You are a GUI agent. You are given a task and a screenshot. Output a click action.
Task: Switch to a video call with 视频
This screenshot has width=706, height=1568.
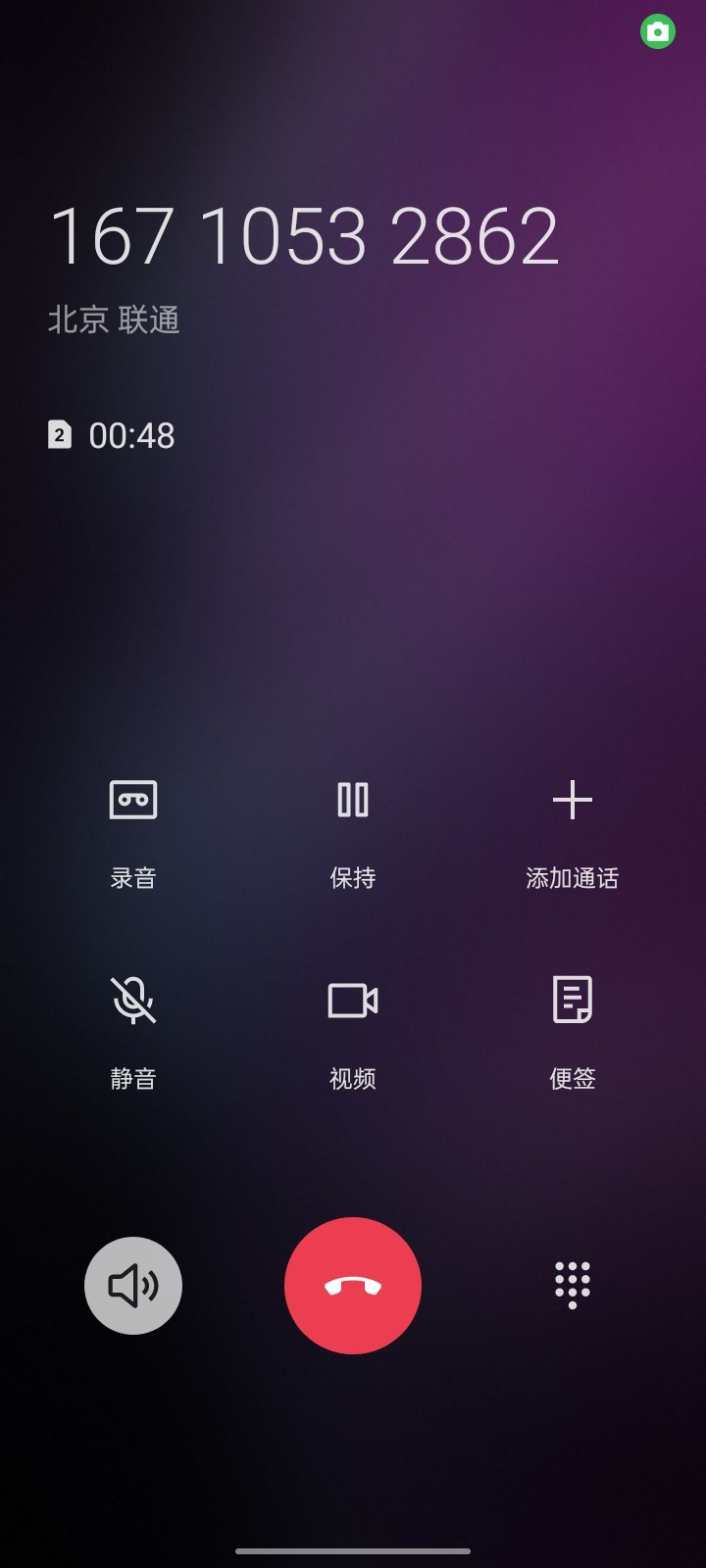click(353, 1032)
